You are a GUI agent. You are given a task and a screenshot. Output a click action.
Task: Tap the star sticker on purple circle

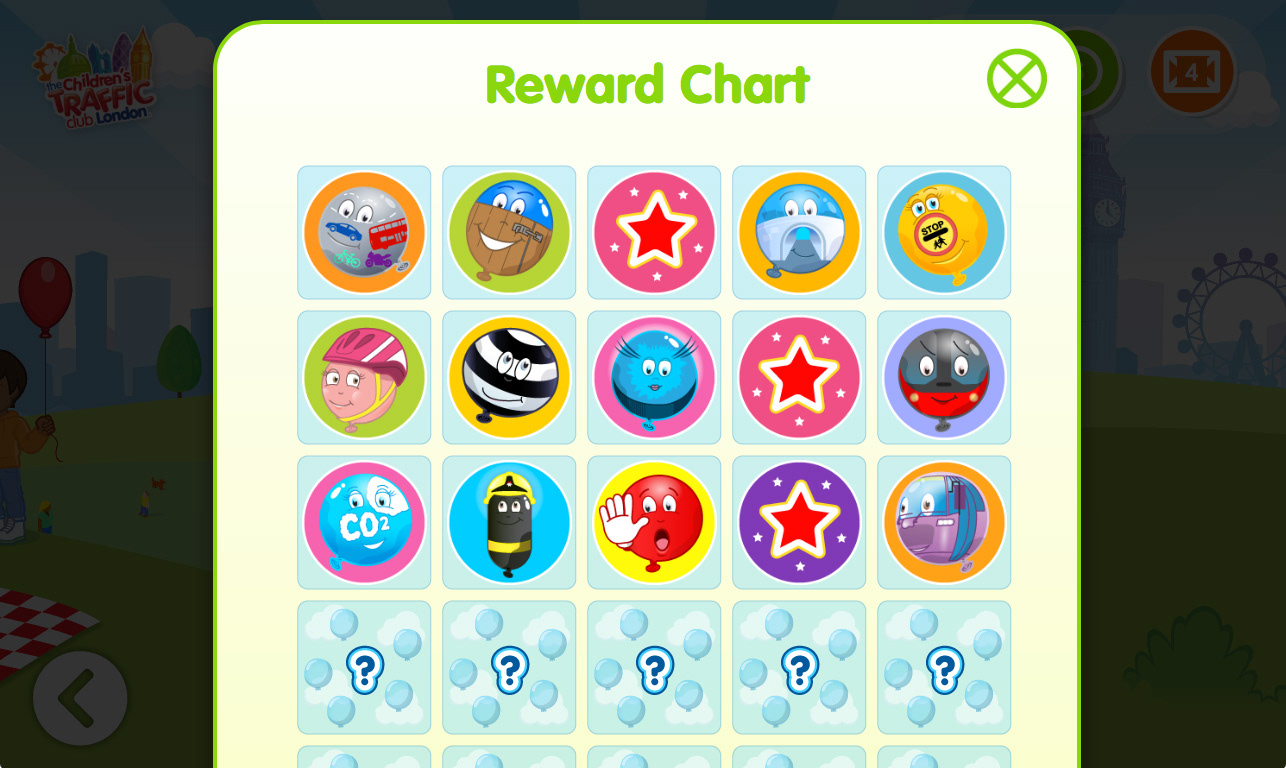pos(799,522)
